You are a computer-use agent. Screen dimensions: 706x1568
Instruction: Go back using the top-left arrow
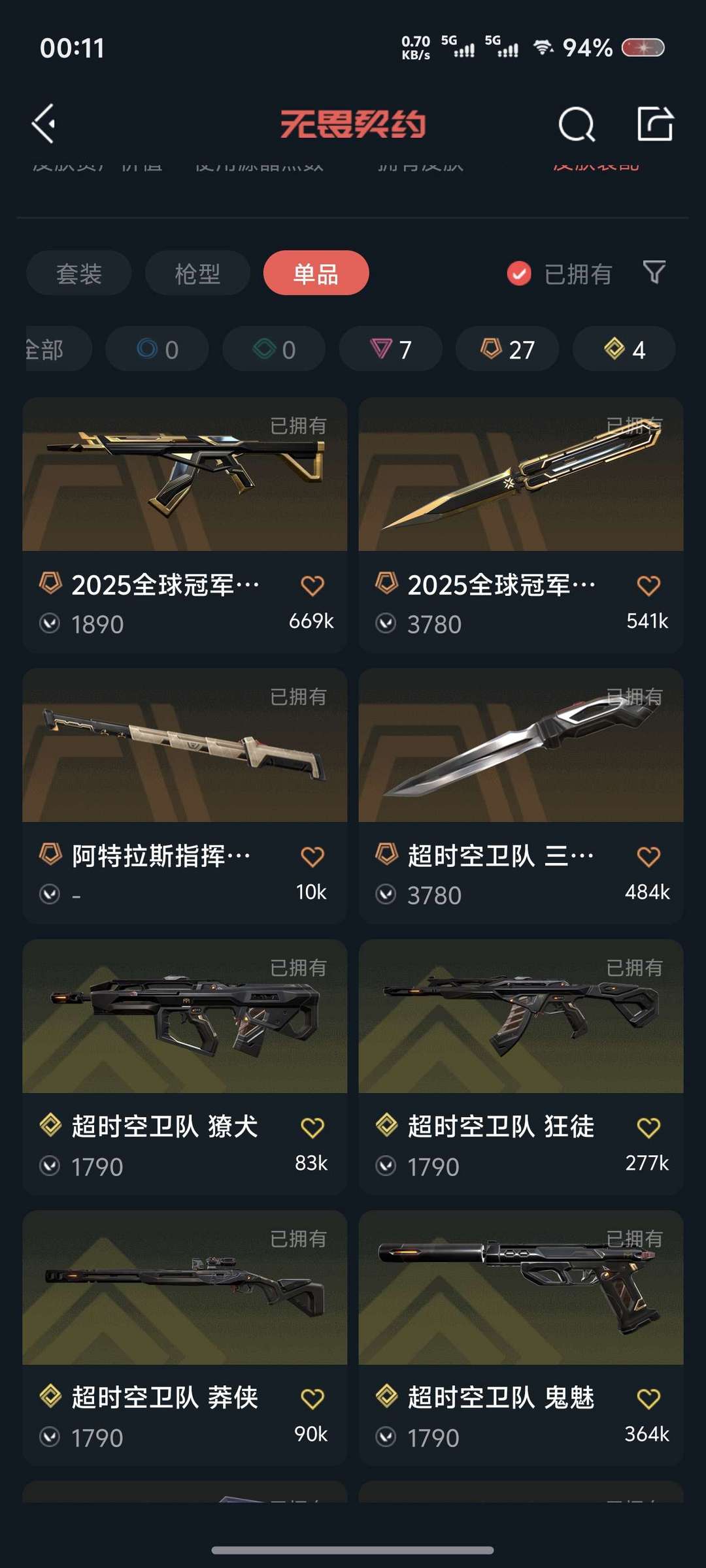pos(44,123)
